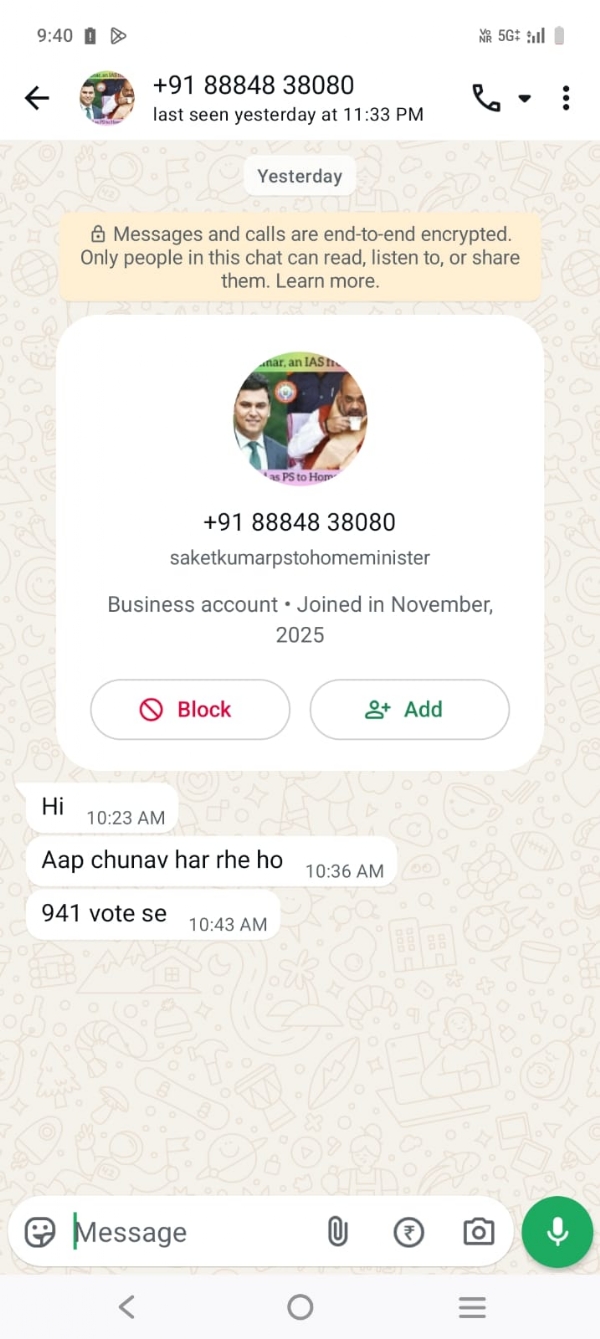Image resolution: width=600 pixels, height=1339 pixels.
Task: Record a voice message
Action: point(557,1231)
